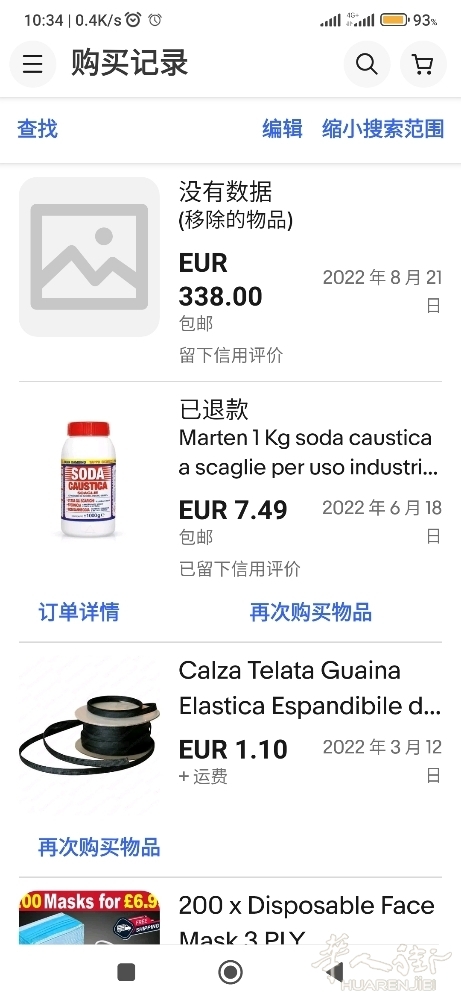Leave feedback via 留下信用评价
Viewport: 461px width, 1000px height.
tap(231, 355)
